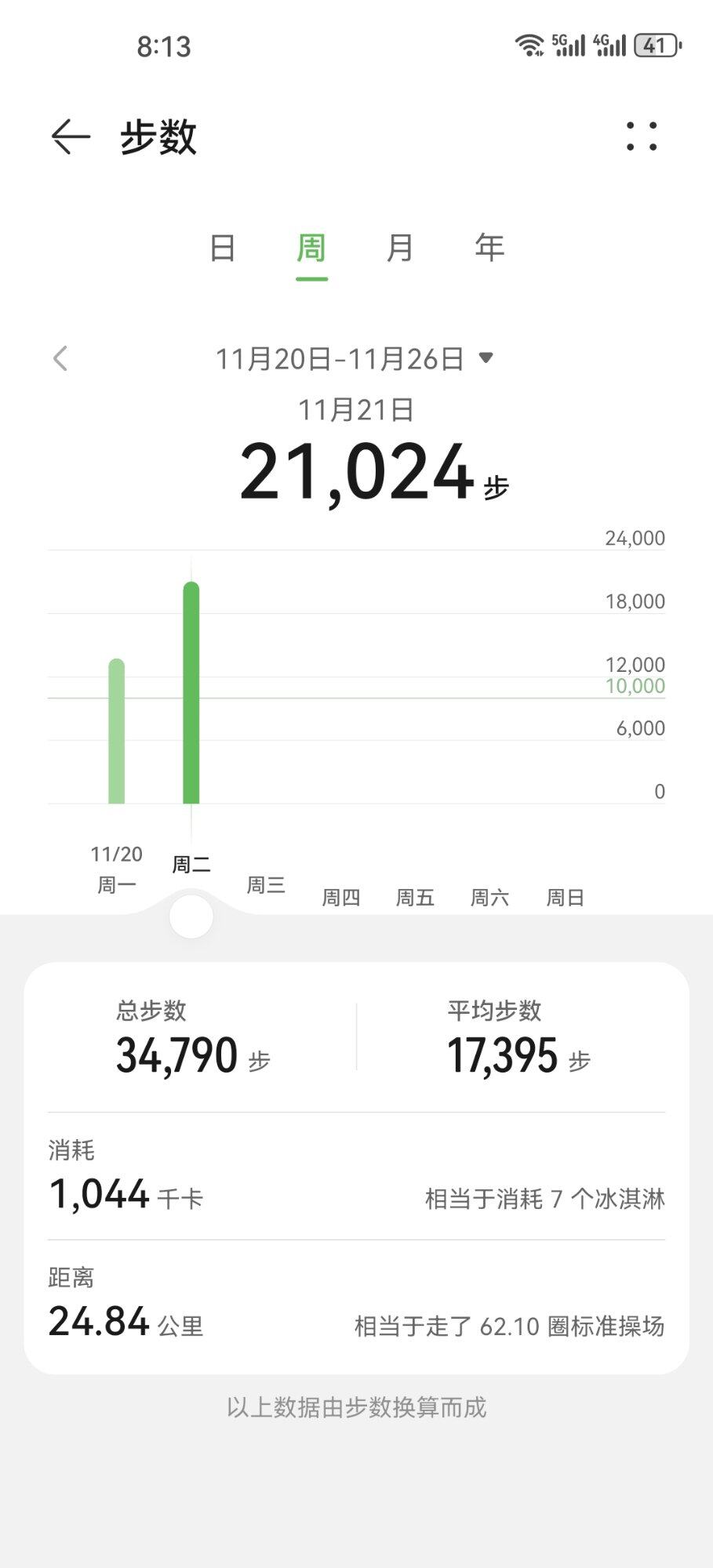Select 周日 on the chart axis
The image size is (713, 1568).
[x=565, y=898]
